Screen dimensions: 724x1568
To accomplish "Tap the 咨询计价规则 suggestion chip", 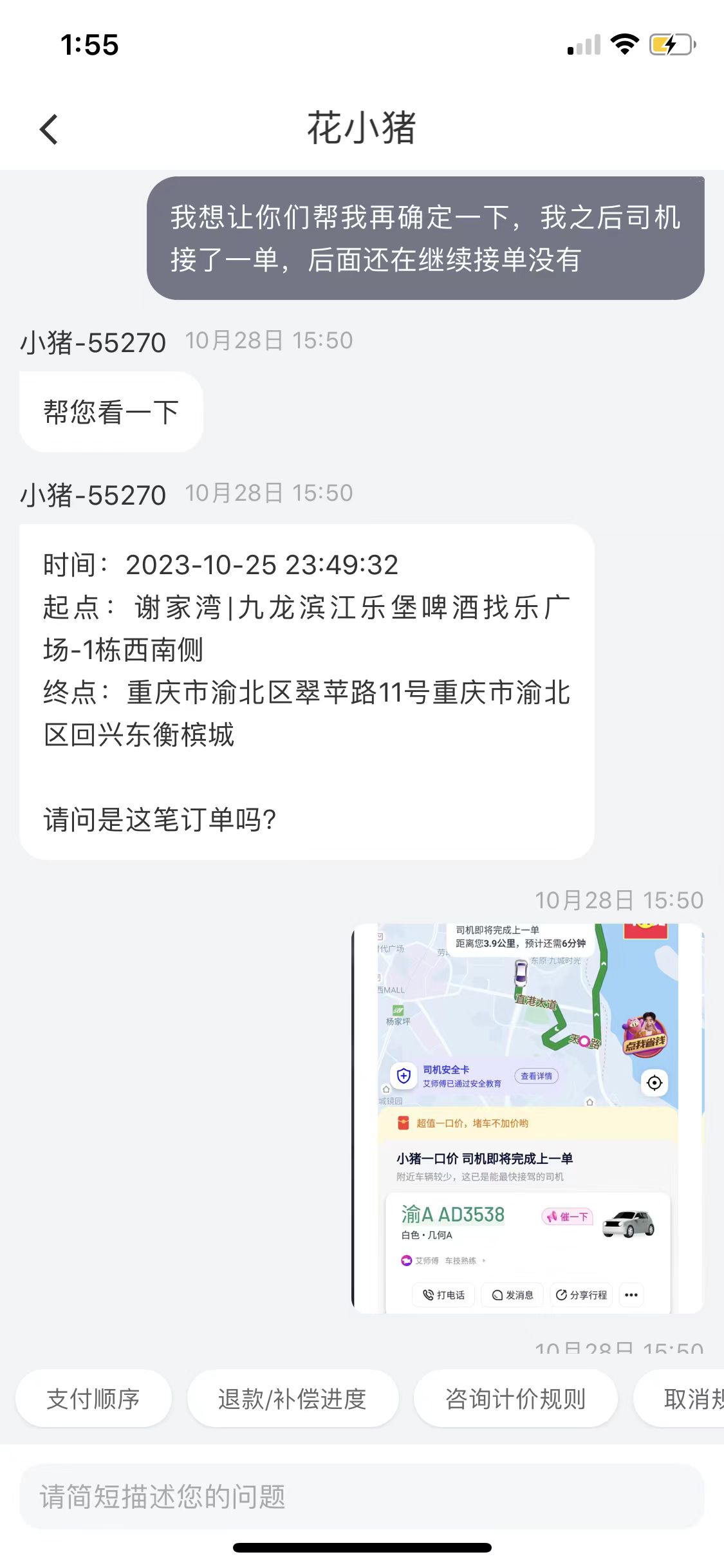I will click(515, 1399).
